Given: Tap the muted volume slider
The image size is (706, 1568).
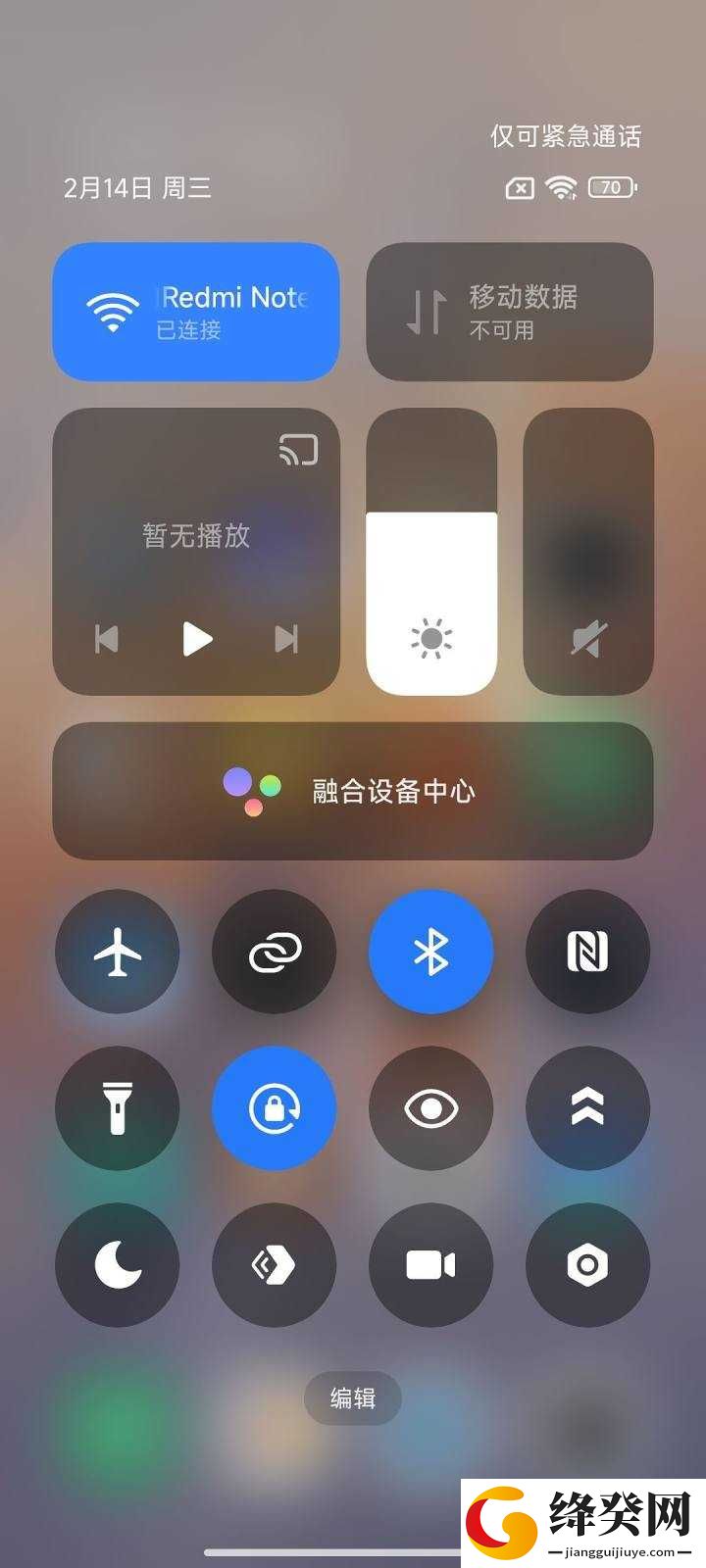Looking at the screenshot, I should pos(588,552).
